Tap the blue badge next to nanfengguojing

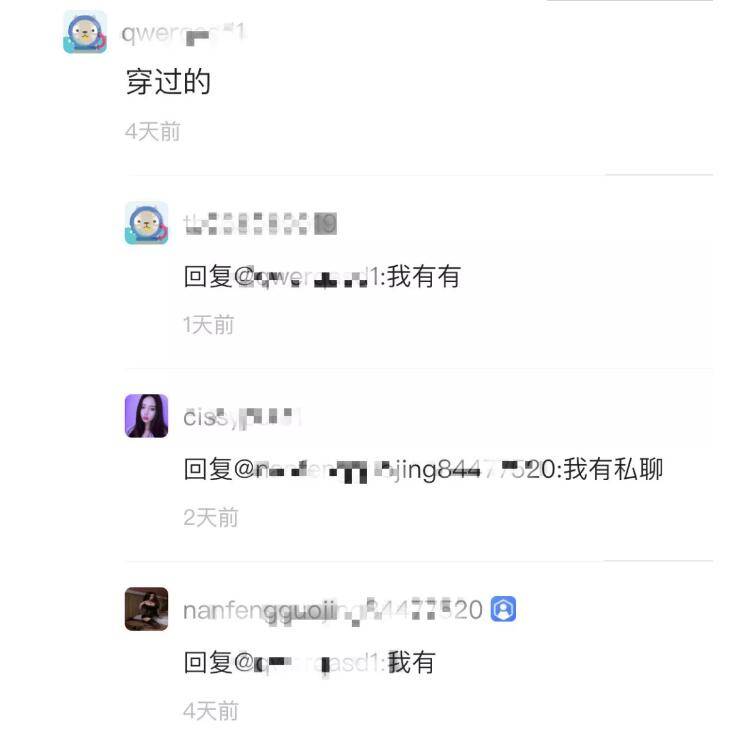[x=504, y=609]
